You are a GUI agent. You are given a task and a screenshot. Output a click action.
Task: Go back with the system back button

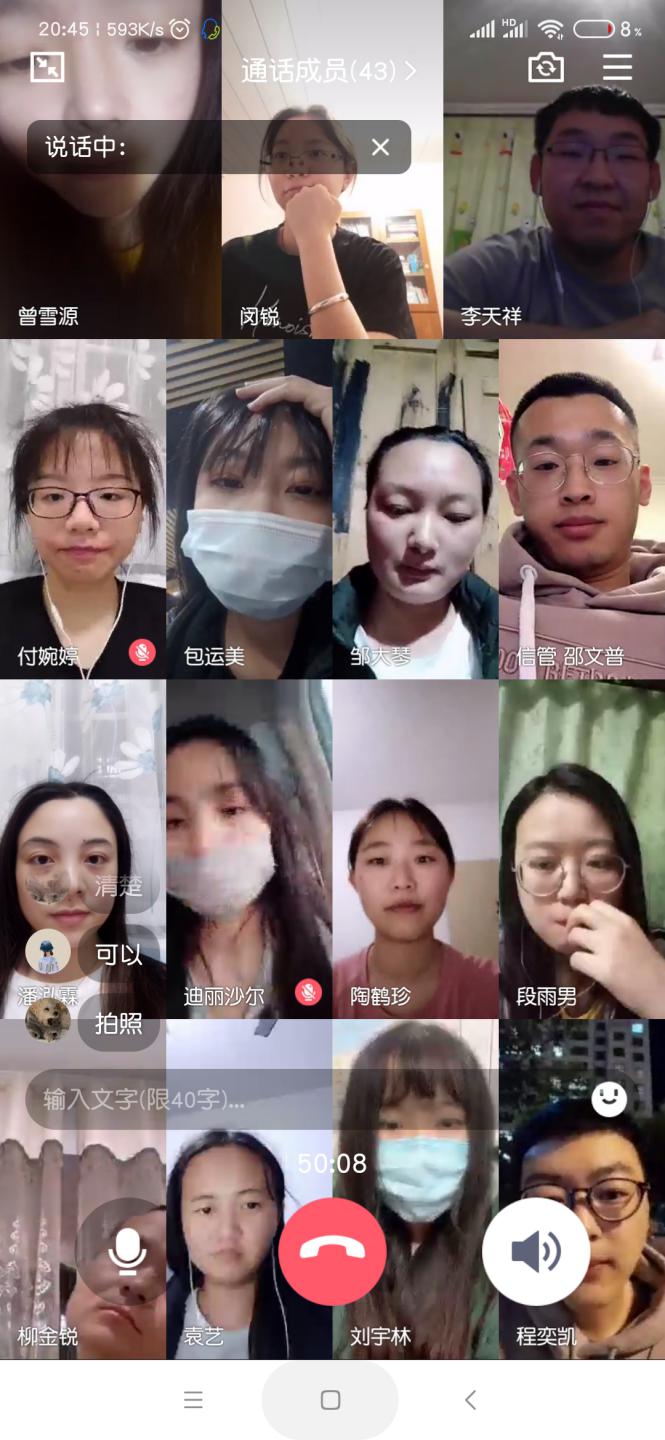[x=470, y=1400]
